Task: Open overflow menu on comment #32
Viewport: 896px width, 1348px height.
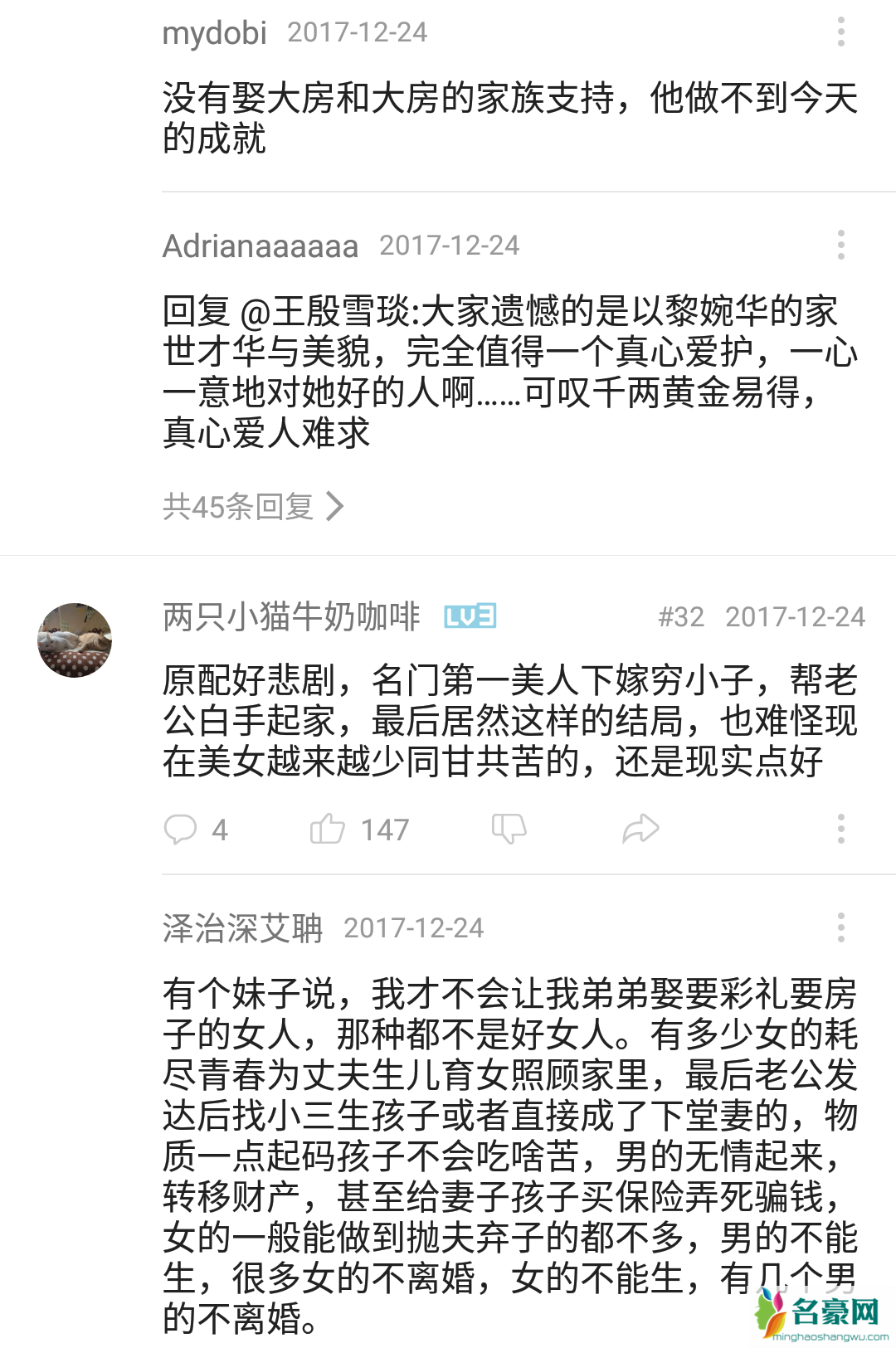Action: [x=840, y=829]
